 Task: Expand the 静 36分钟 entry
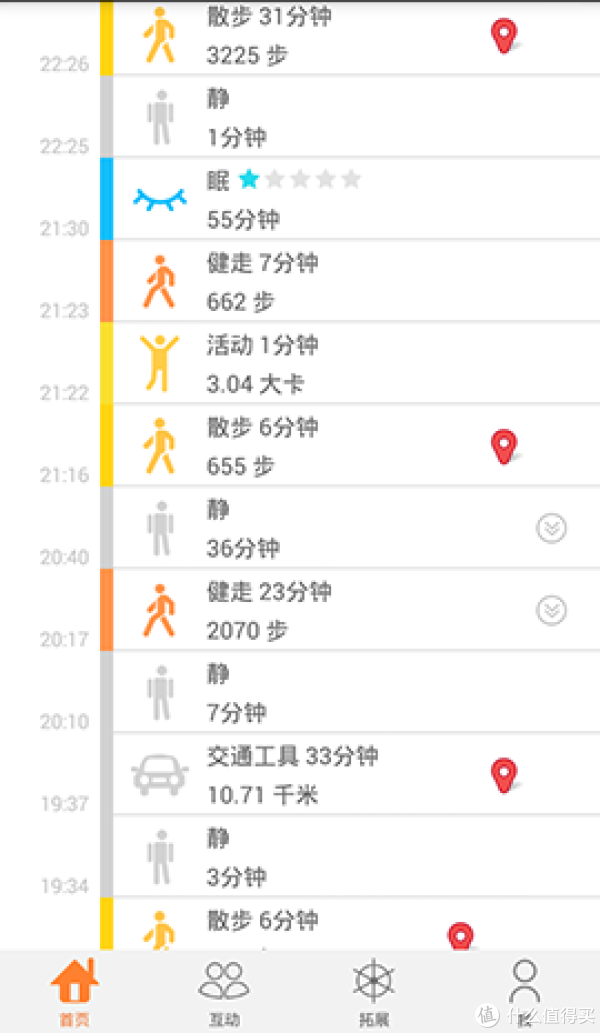[x=551, y=528]
